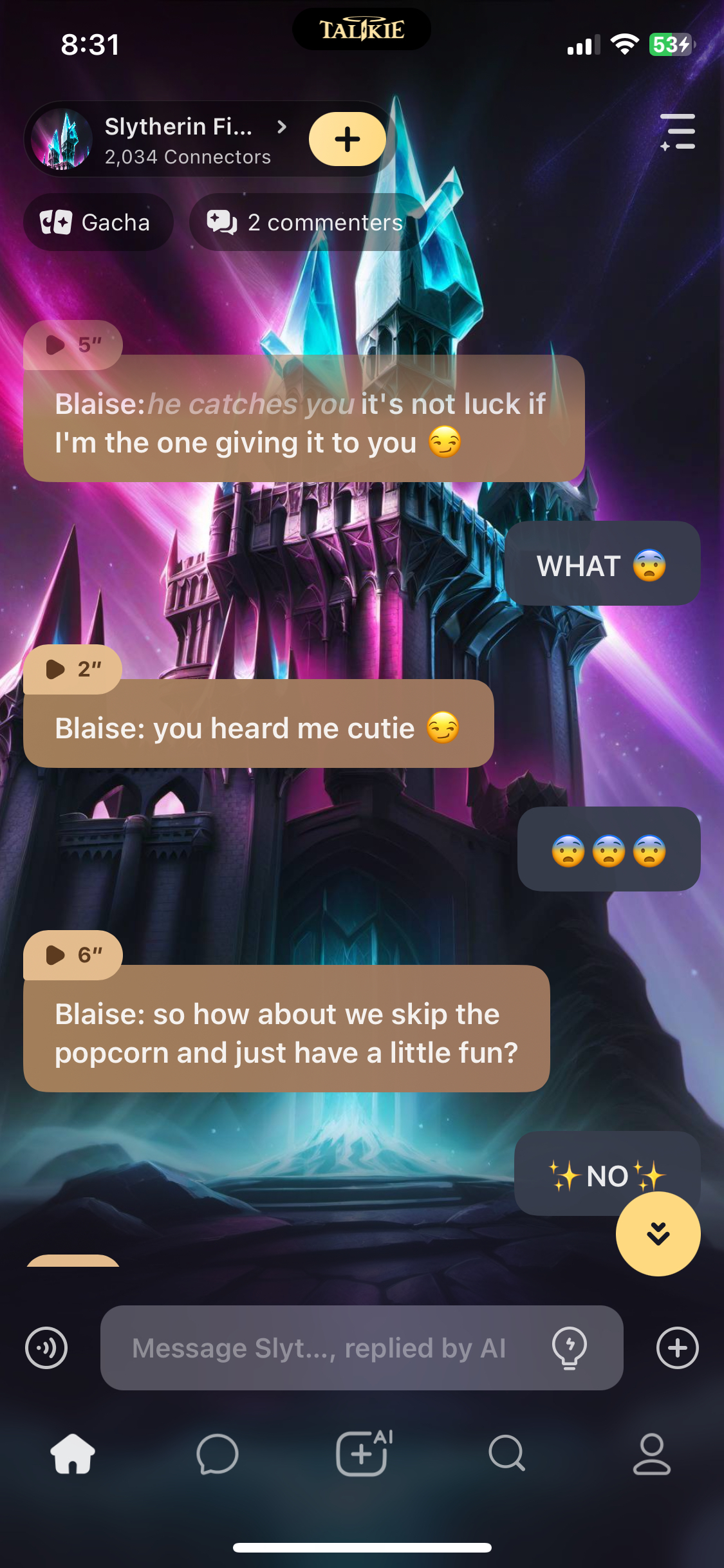Open the Gacha chip
Viewport: 724px width, 1568px height.
98,223
